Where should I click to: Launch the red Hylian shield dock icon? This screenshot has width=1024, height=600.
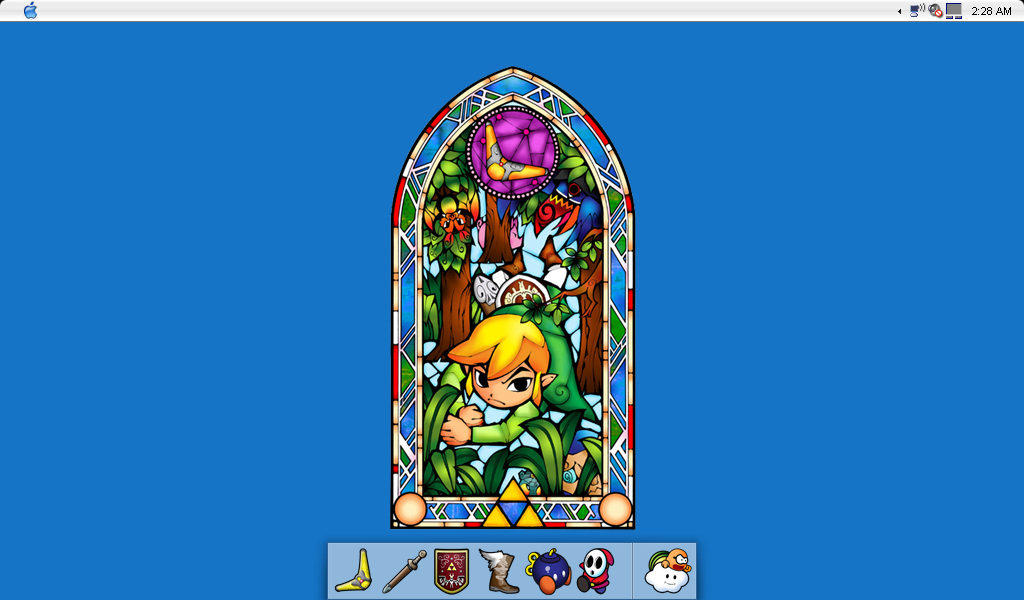click(451, 571)
